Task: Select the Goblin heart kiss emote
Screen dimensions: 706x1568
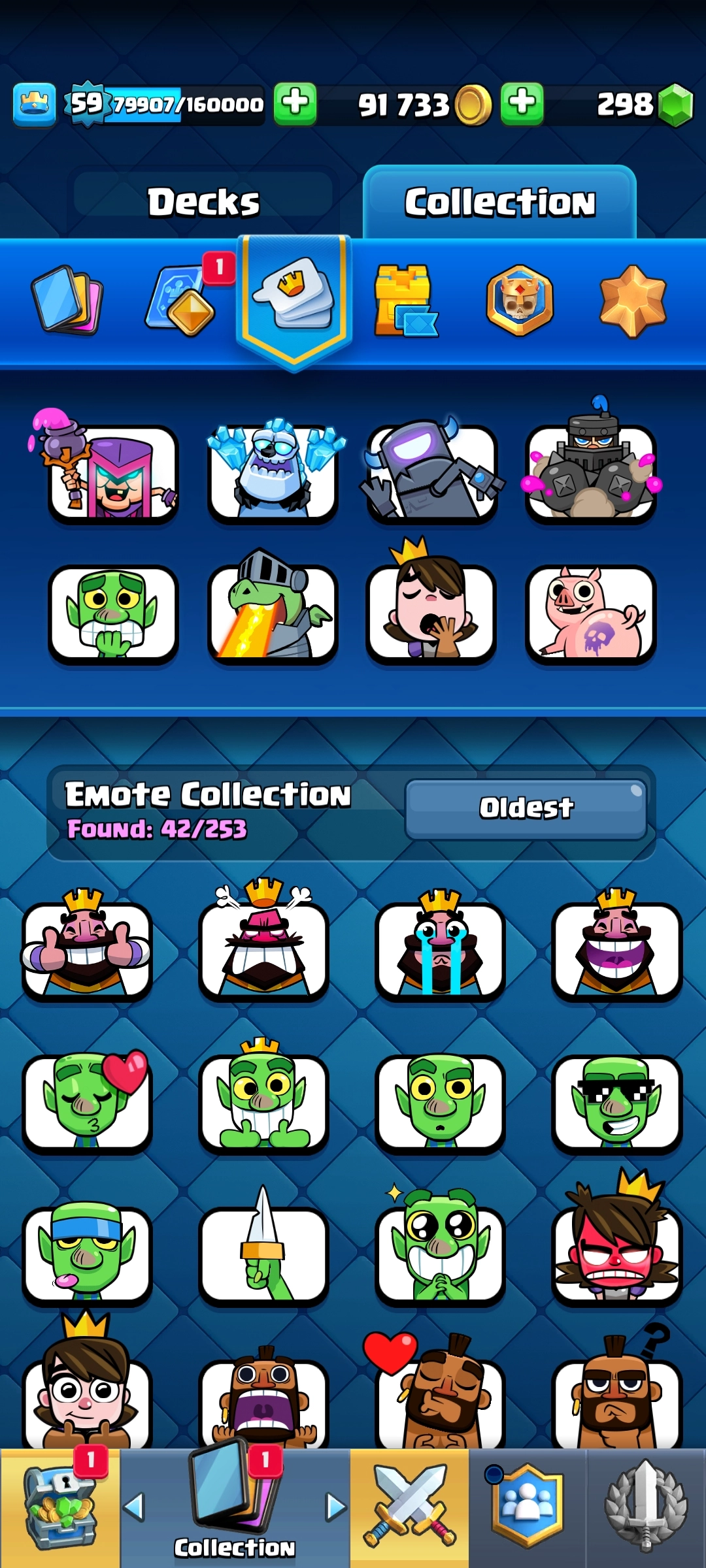Action: coord(87,1101)
